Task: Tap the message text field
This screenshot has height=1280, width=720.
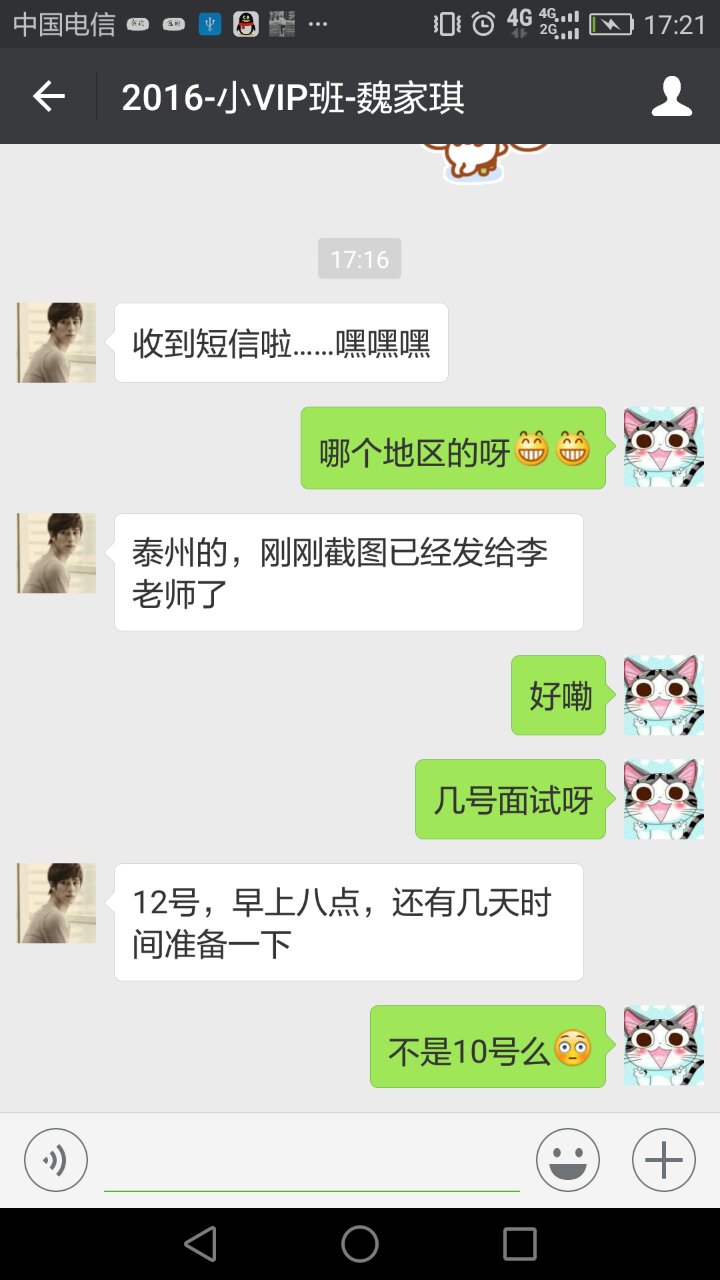Action: click(x=311, y=1162)
